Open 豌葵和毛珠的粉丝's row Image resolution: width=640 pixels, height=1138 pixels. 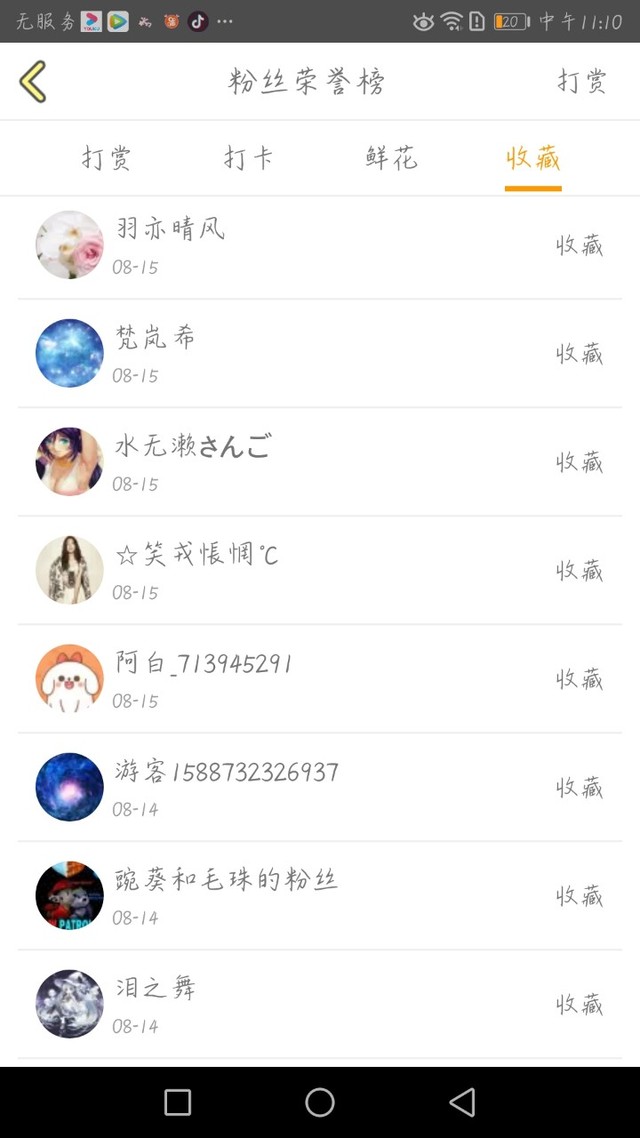coord(320,895)
